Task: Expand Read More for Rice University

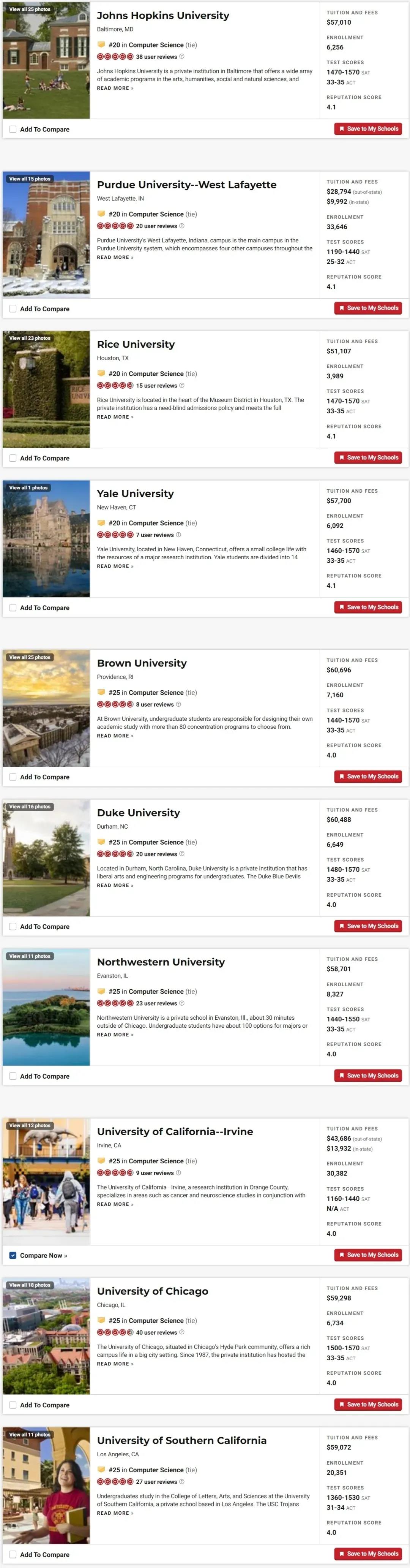Action: (x=115, y=417)
